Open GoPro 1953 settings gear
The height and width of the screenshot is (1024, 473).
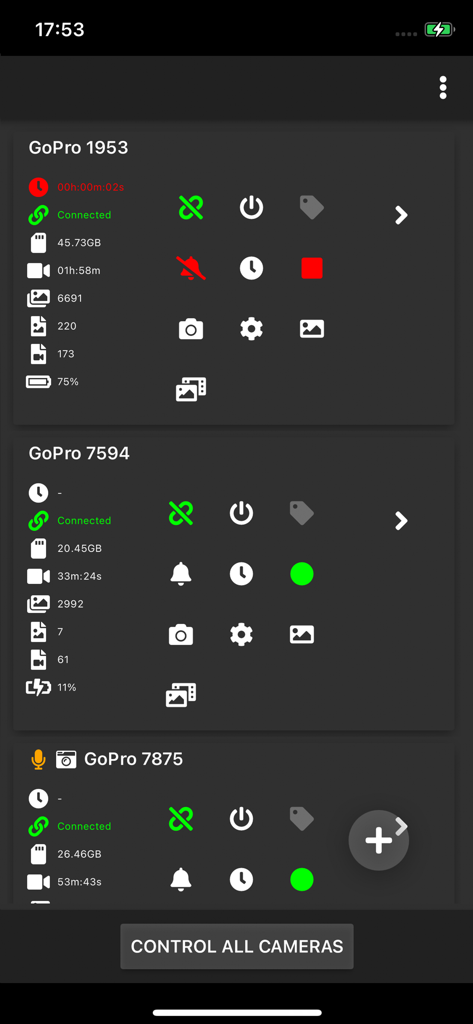click(x=251, y=328)
